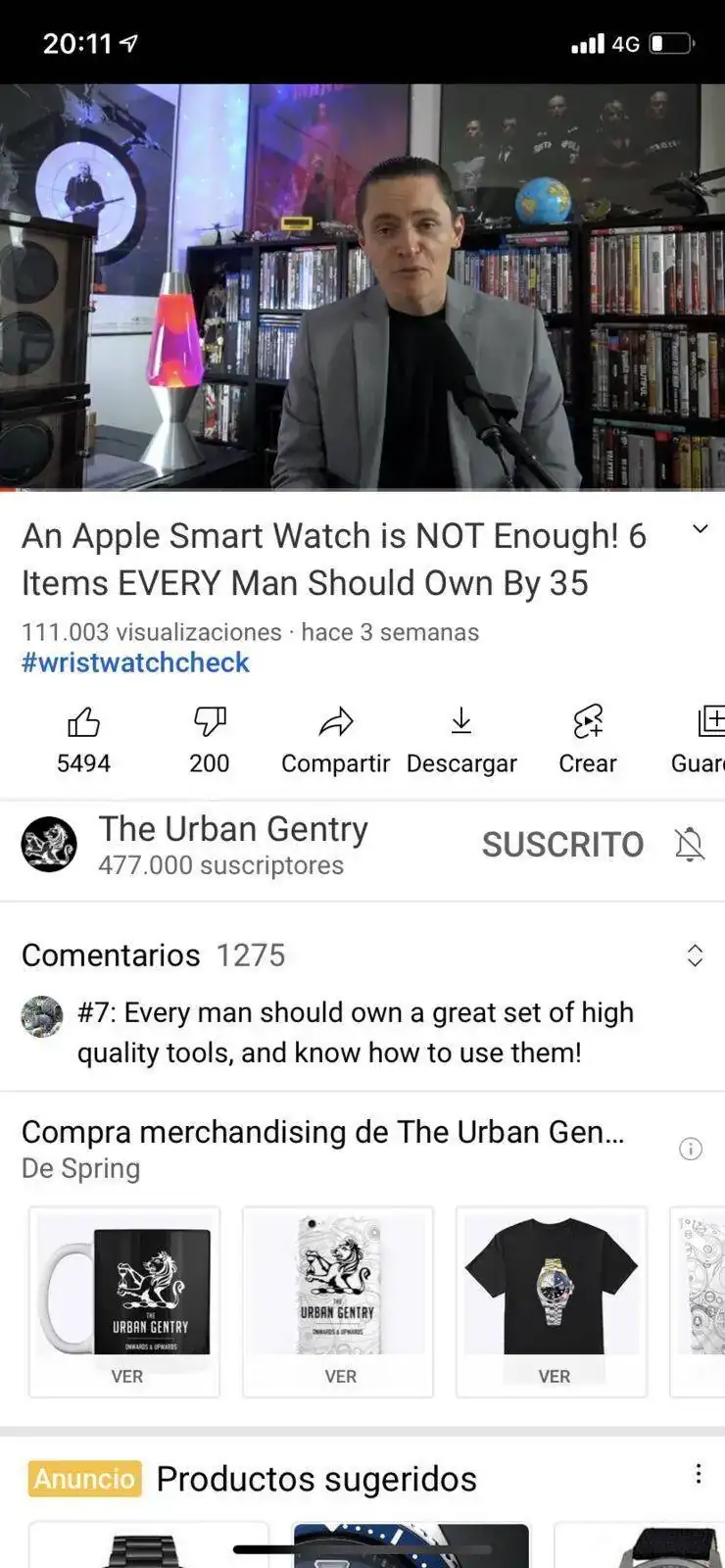Expand the video description chevron

[700, 529]
